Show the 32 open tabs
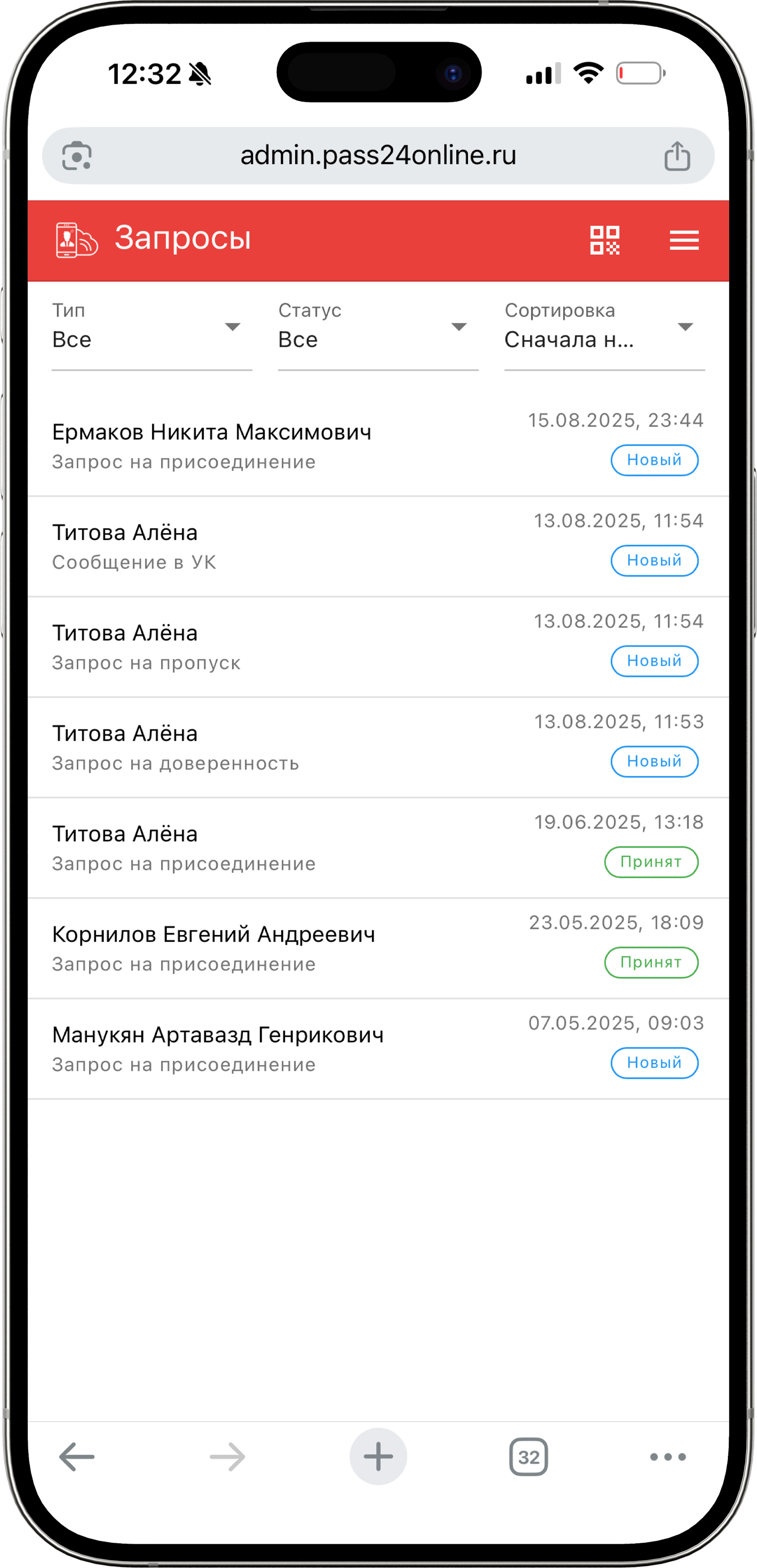Viewport: 757px width, 1568px height. 528,1457
